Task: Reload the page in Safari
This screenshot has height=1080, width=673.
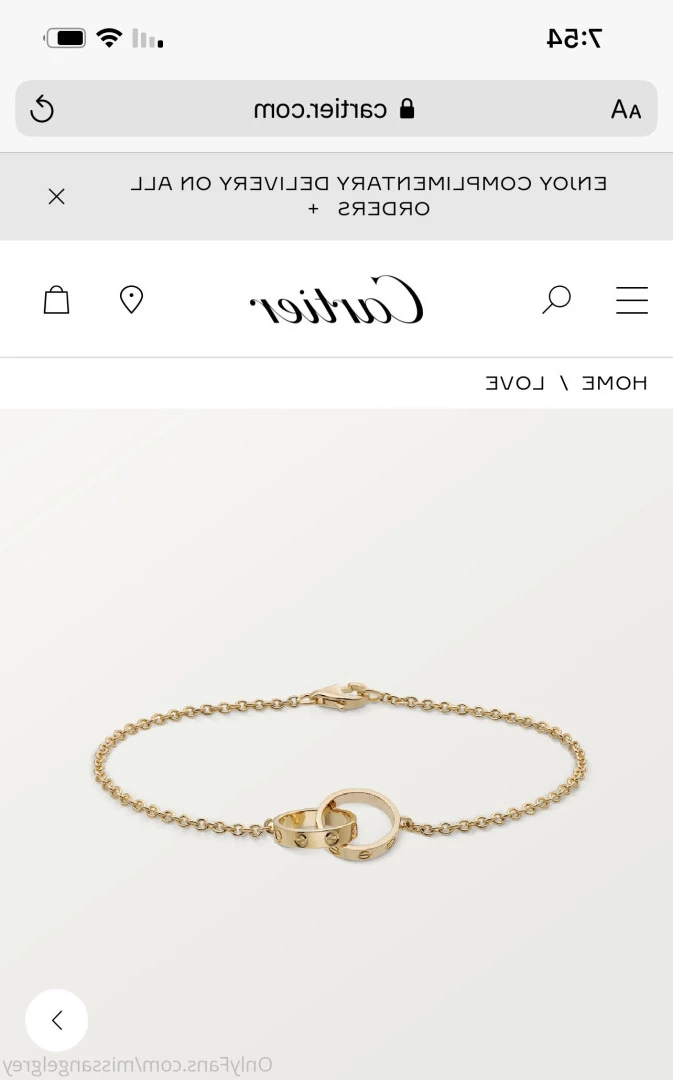Action: (x=42, y=109)
